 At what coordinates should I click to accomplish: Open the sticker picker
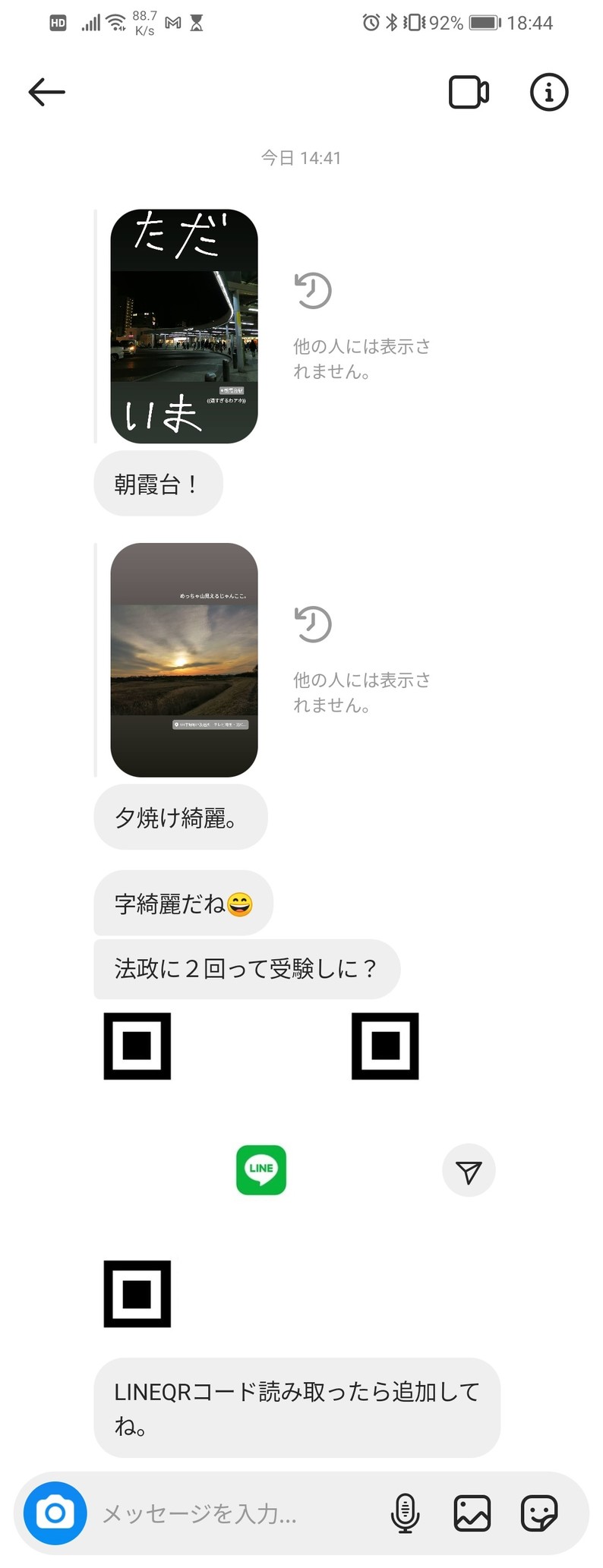[x=540, y=1513]
